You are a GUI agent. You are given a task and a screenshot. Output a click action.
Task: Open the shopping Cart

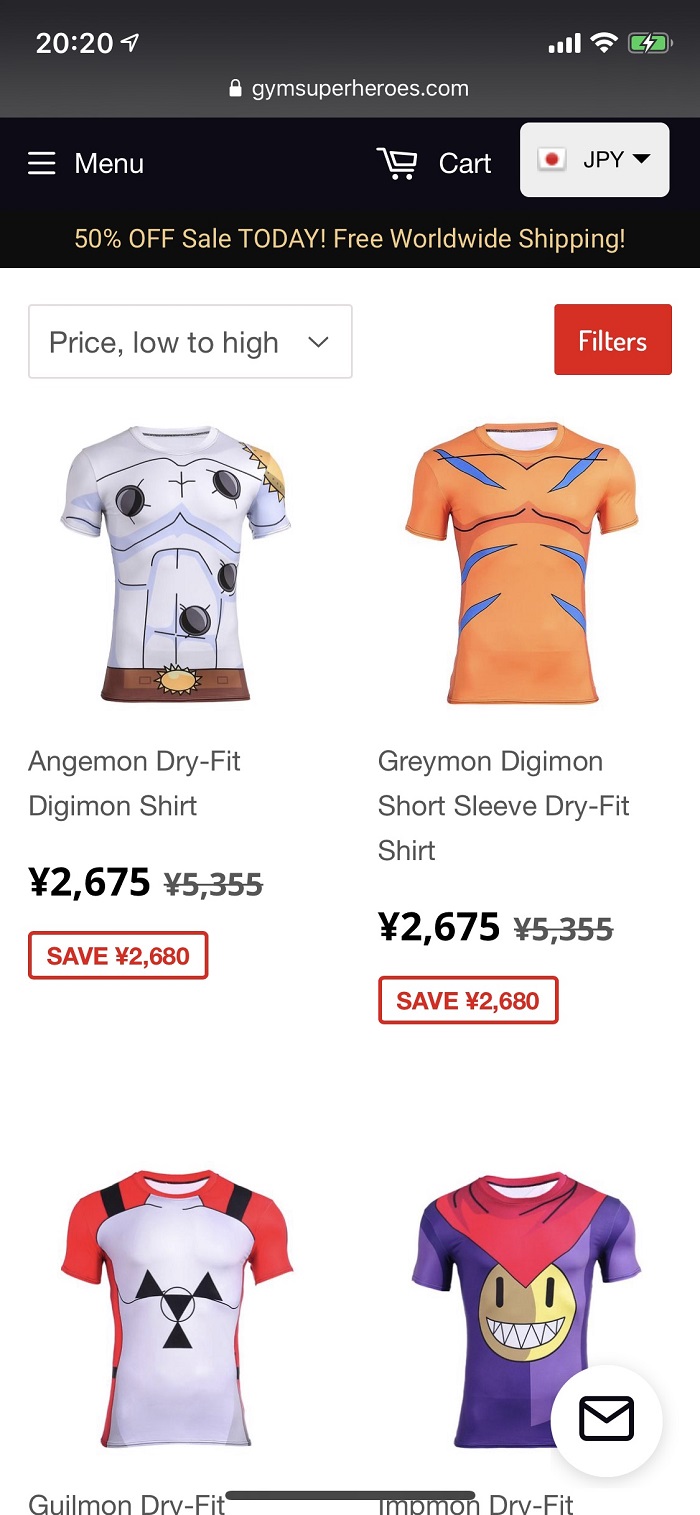434,163
